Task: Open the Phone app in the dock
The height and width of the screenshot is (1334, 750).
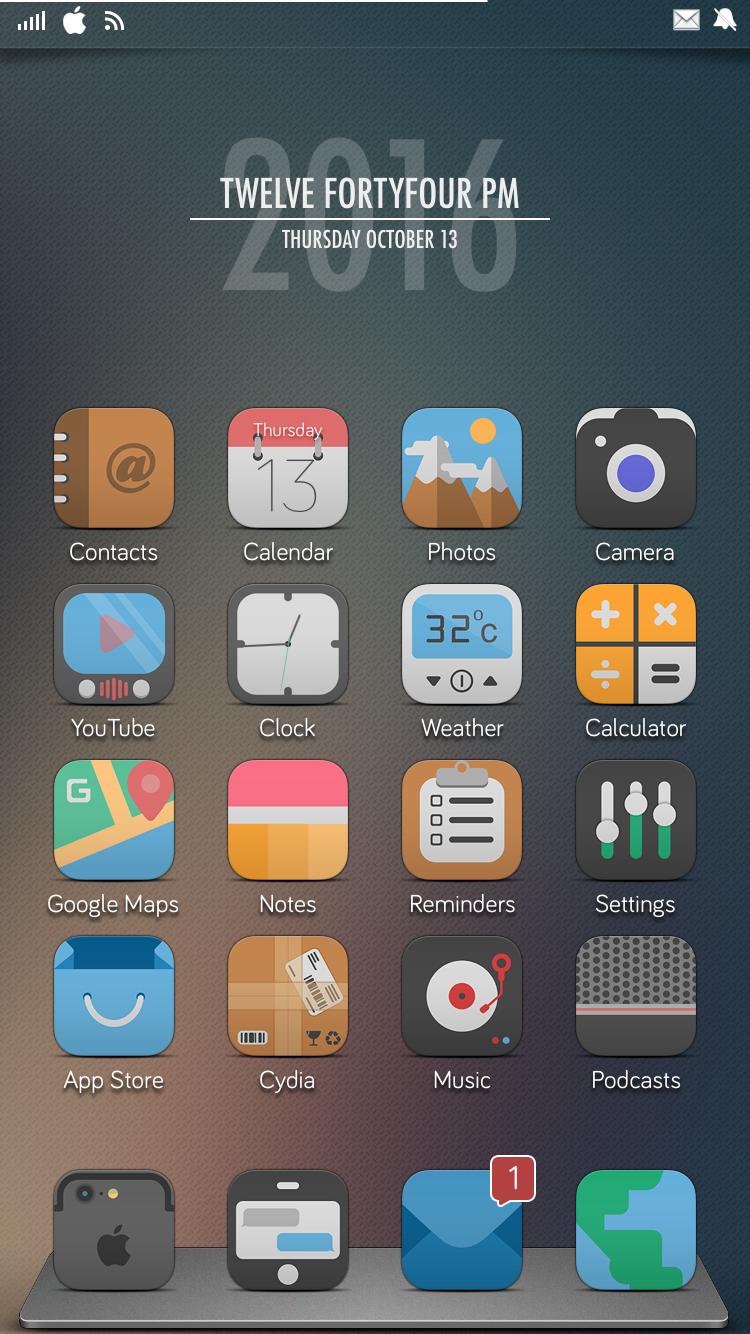Action: pos(113,1230)
